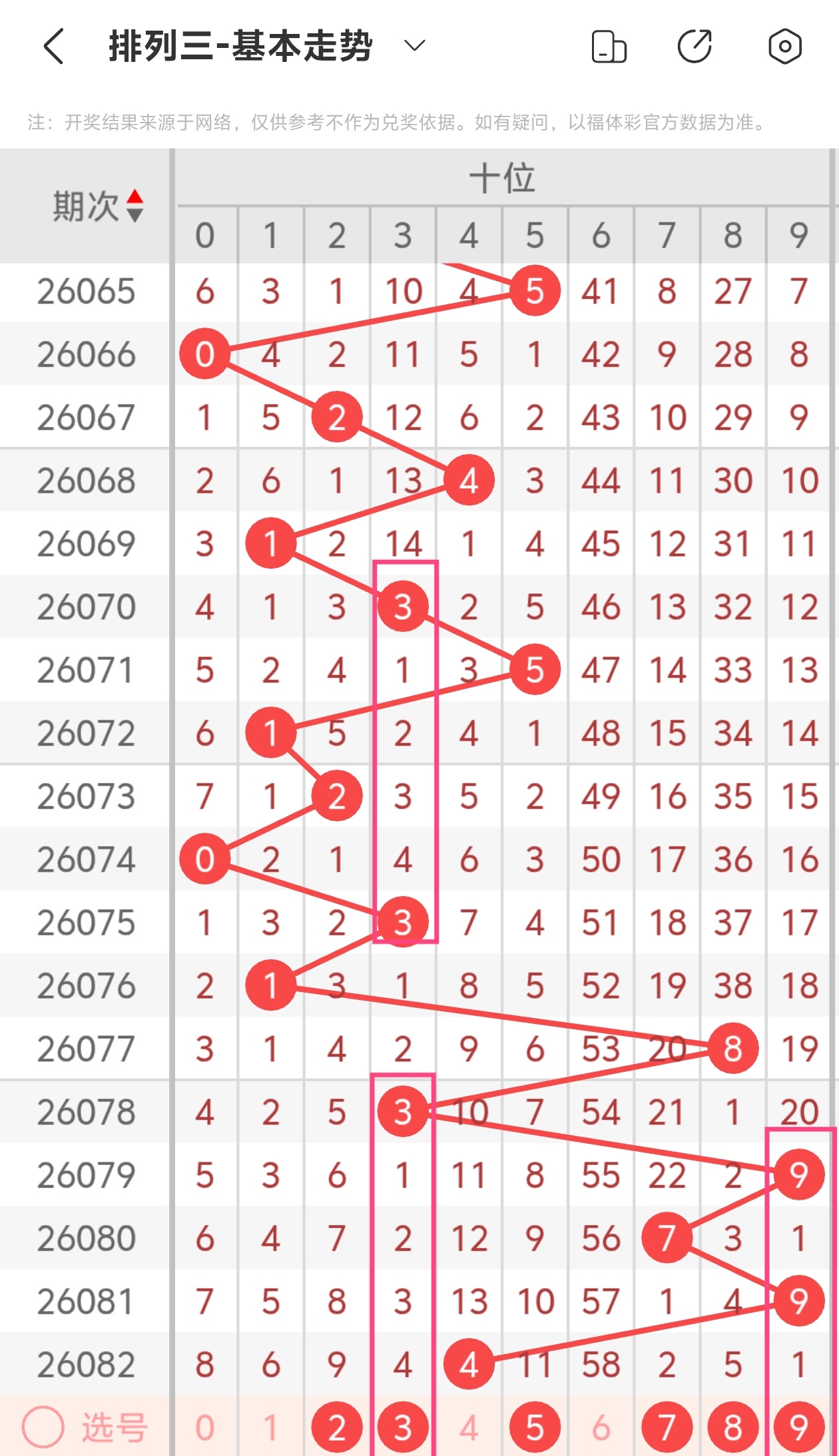
Task: Deselect number 5 in the 选号 row
Action: pyautogui.click(x=535, y=1427)
